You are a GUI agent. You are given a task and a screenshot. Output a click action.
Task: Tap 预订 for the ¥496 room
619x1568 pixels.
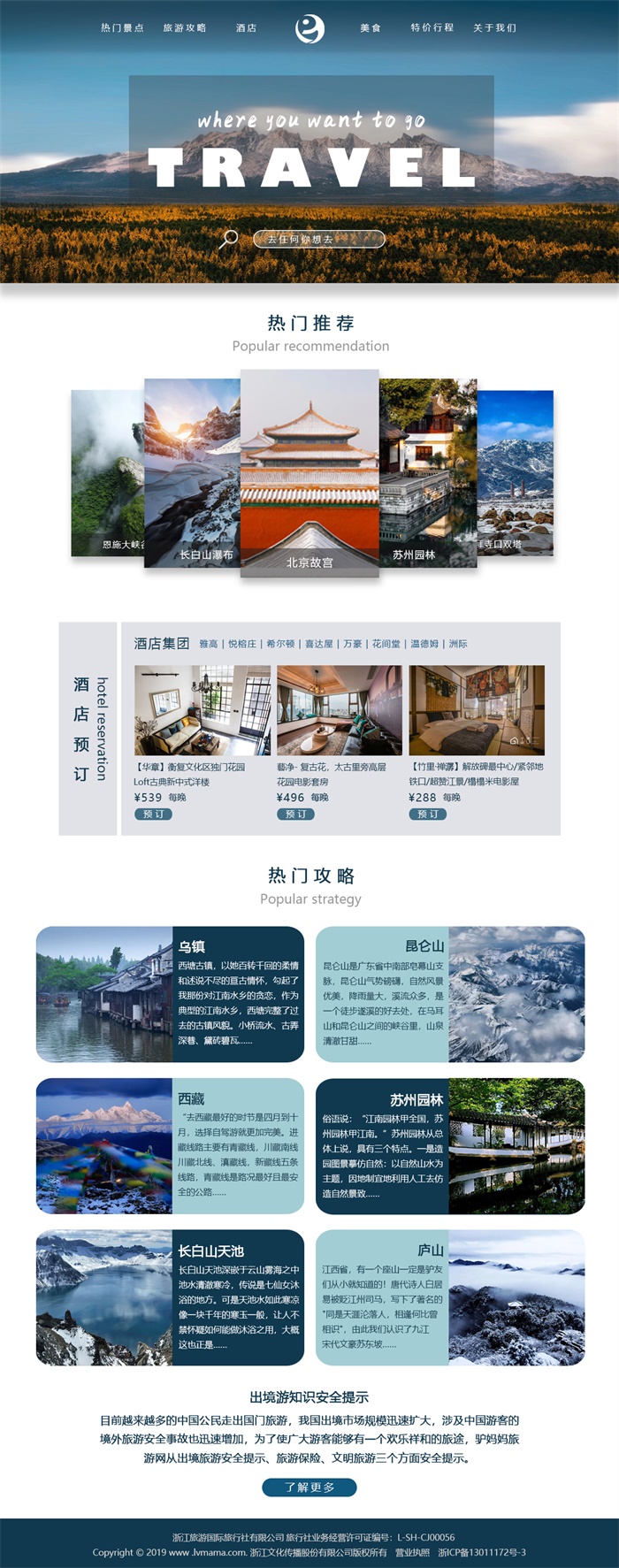point(295,814)
